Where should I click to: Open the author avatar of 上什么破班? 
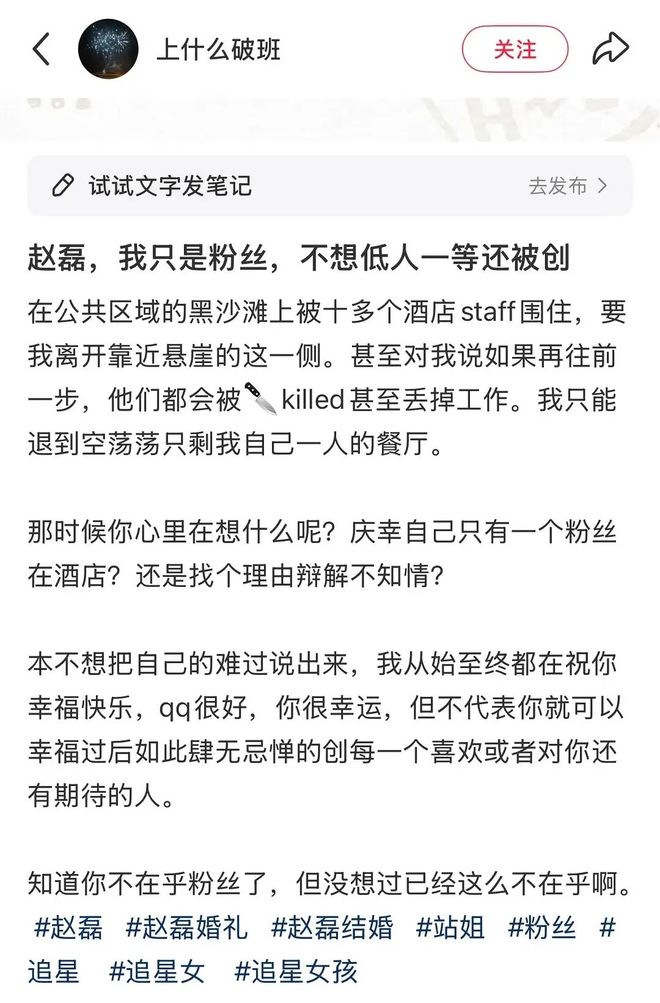pos(108,49)
